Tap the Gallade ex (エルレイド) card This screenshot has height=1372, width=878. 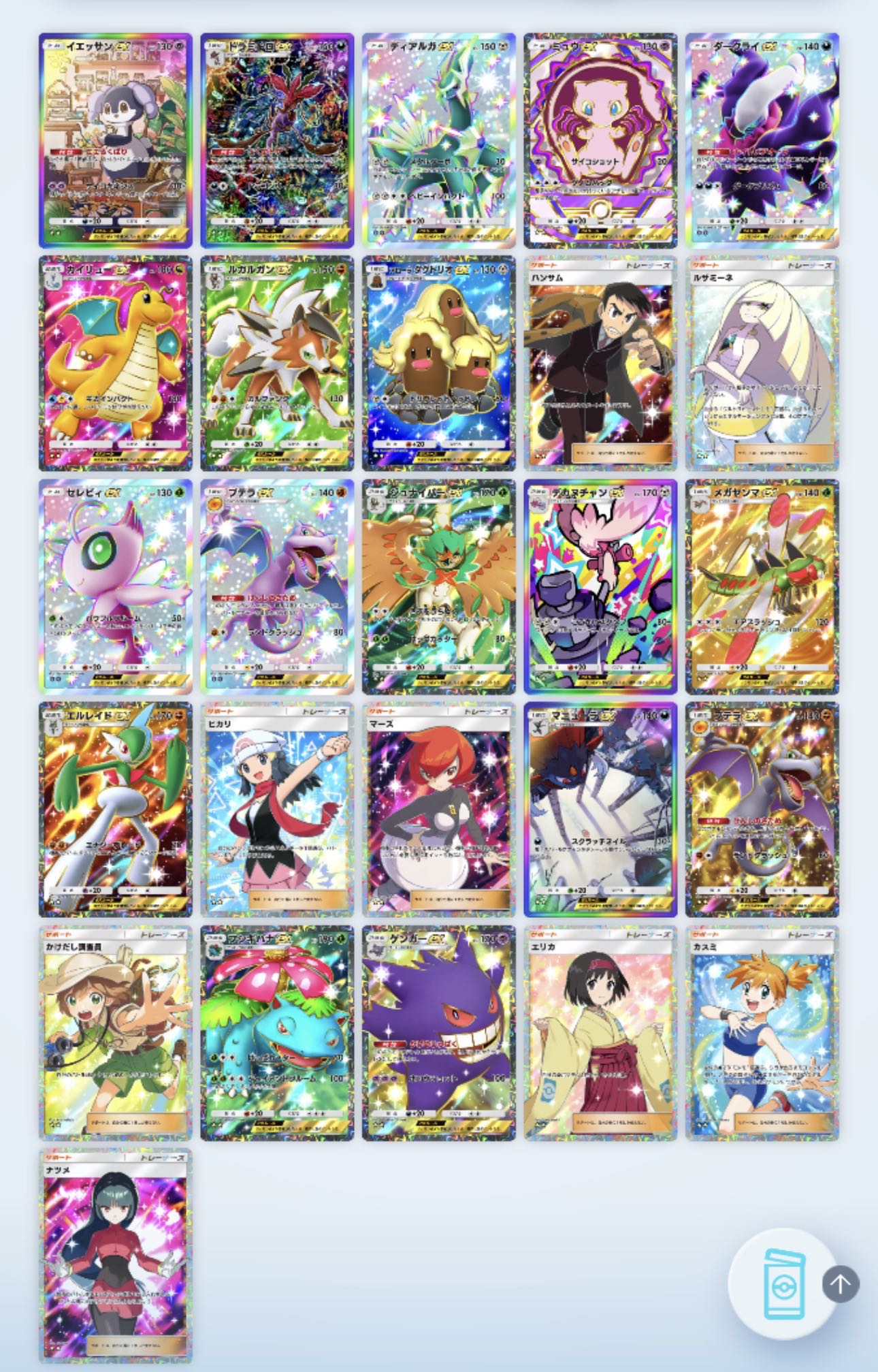click(116, 810)
